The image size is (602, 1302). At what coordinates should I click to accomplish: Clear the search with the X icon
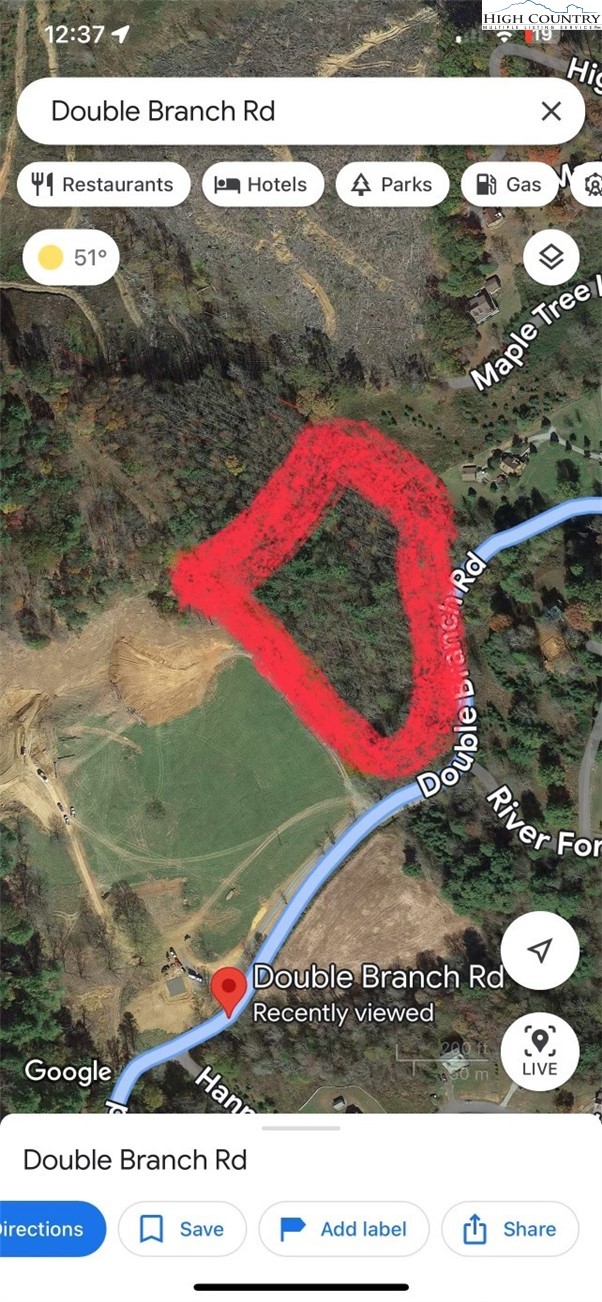551,111
